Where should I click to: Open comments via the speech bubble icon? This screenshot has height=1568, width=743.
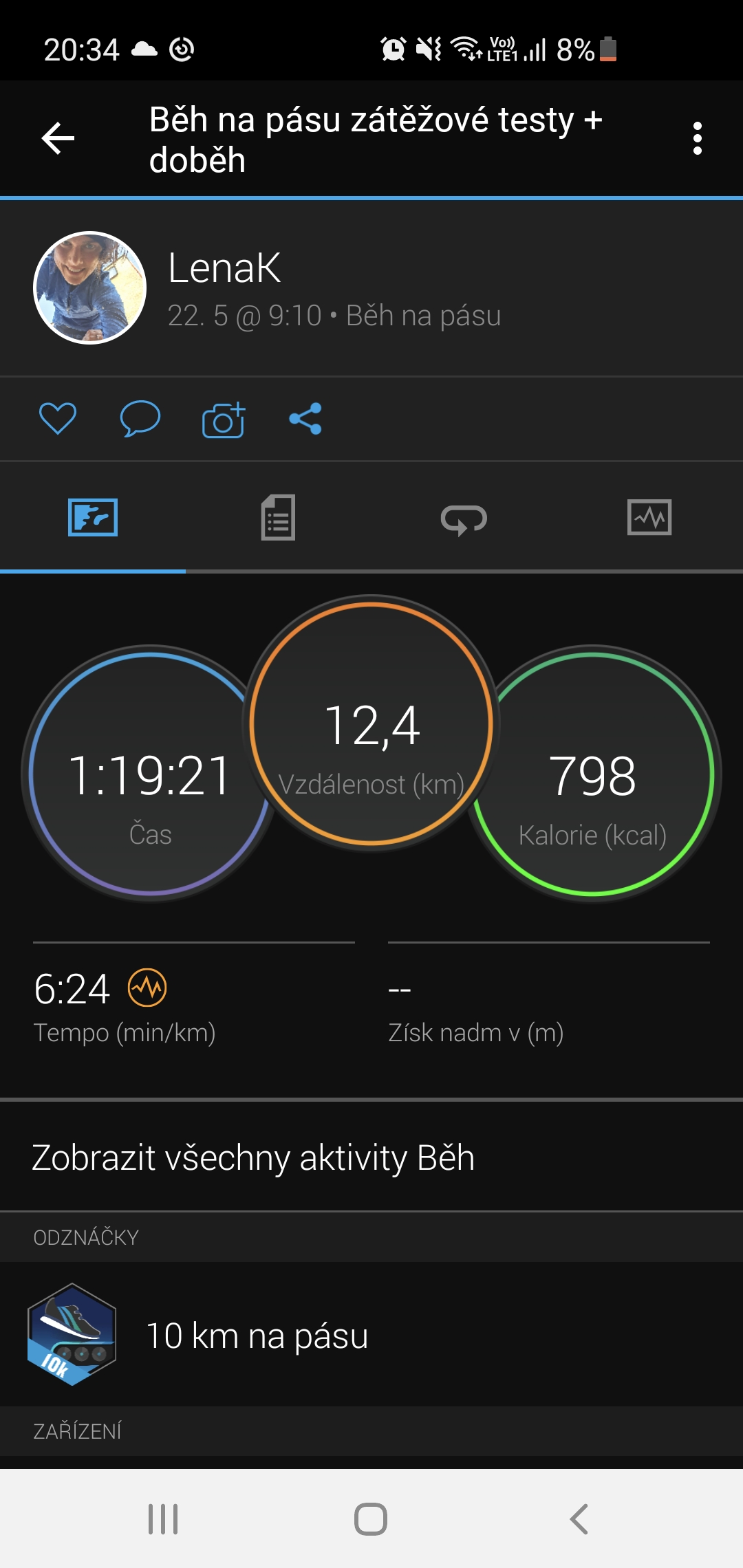coord(140,419)
